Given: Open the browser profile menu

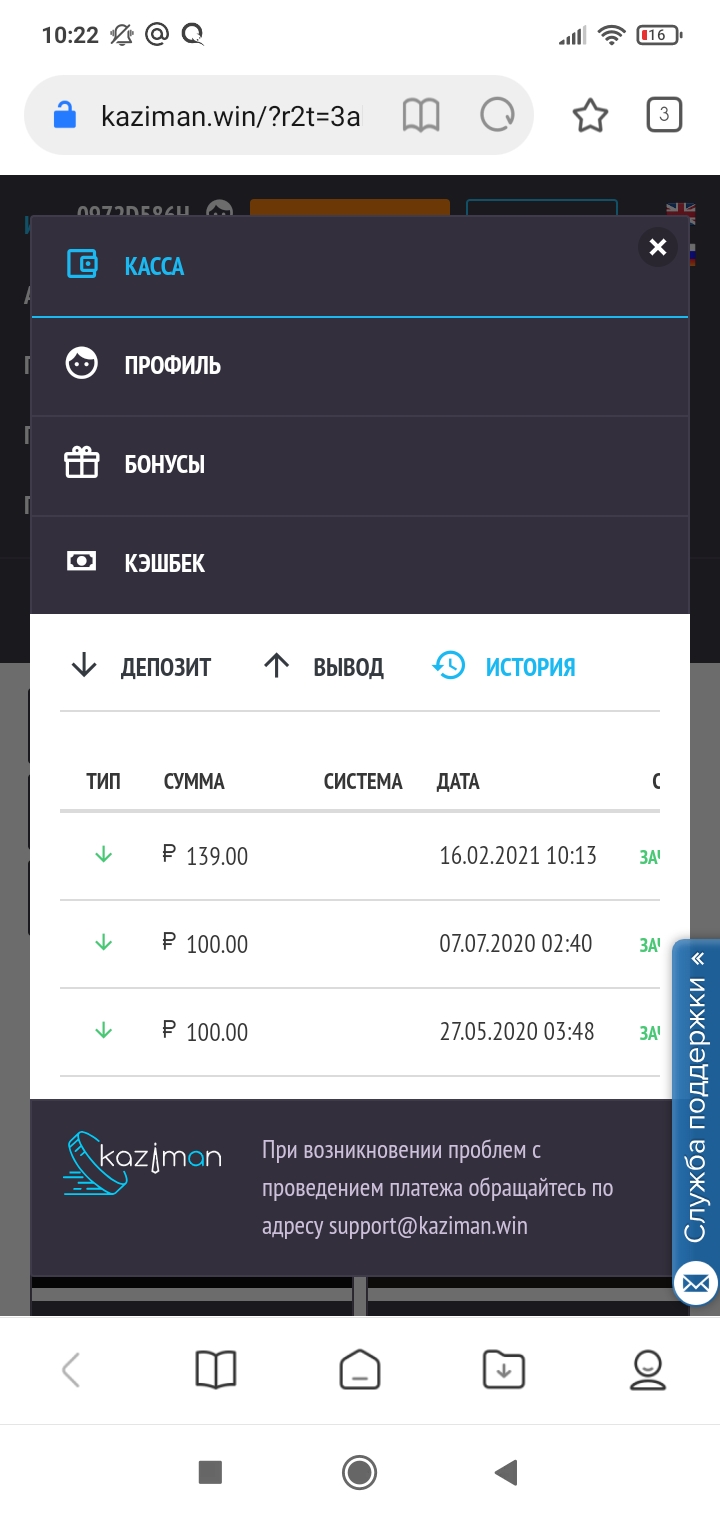Looking at the screenshot, I should [648, 1370].
